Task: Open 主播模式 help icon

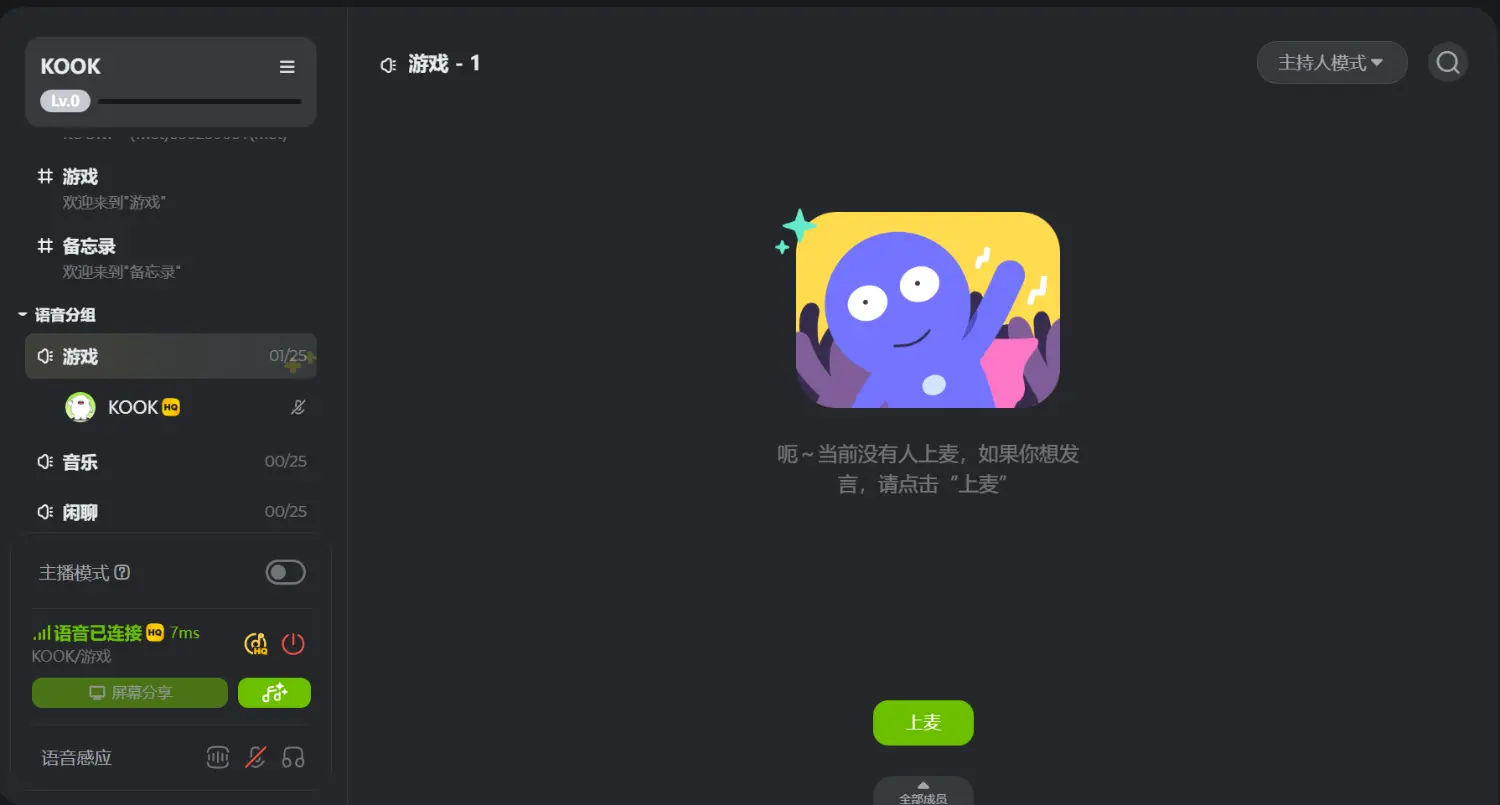Action: tap(122, 573)
